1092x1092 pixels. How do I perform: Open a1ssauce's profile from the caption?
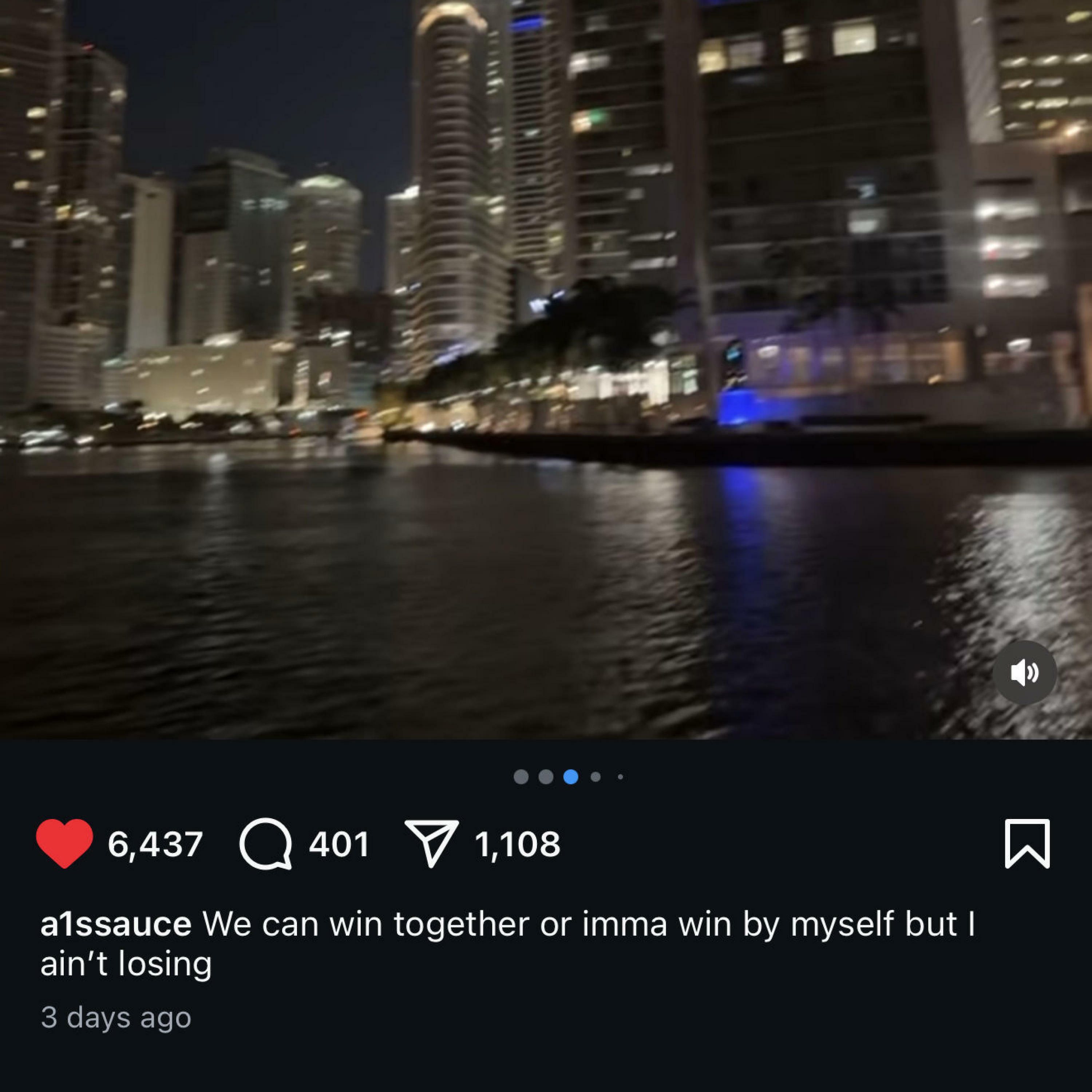(x=116, y=924)
